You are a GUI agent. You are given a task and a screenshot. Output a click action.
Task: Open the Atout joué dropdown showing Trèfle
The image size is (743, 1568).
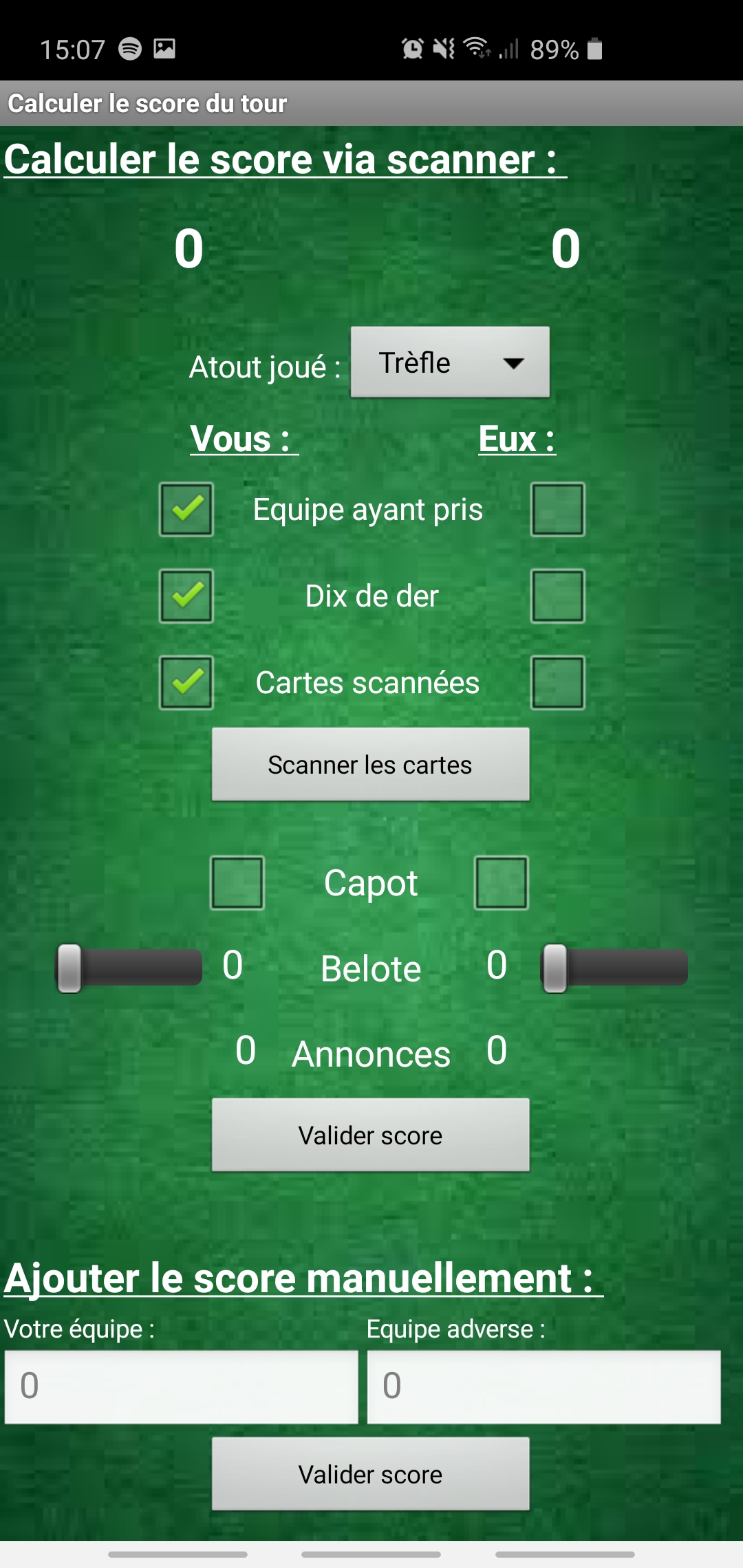pos(450,362)
